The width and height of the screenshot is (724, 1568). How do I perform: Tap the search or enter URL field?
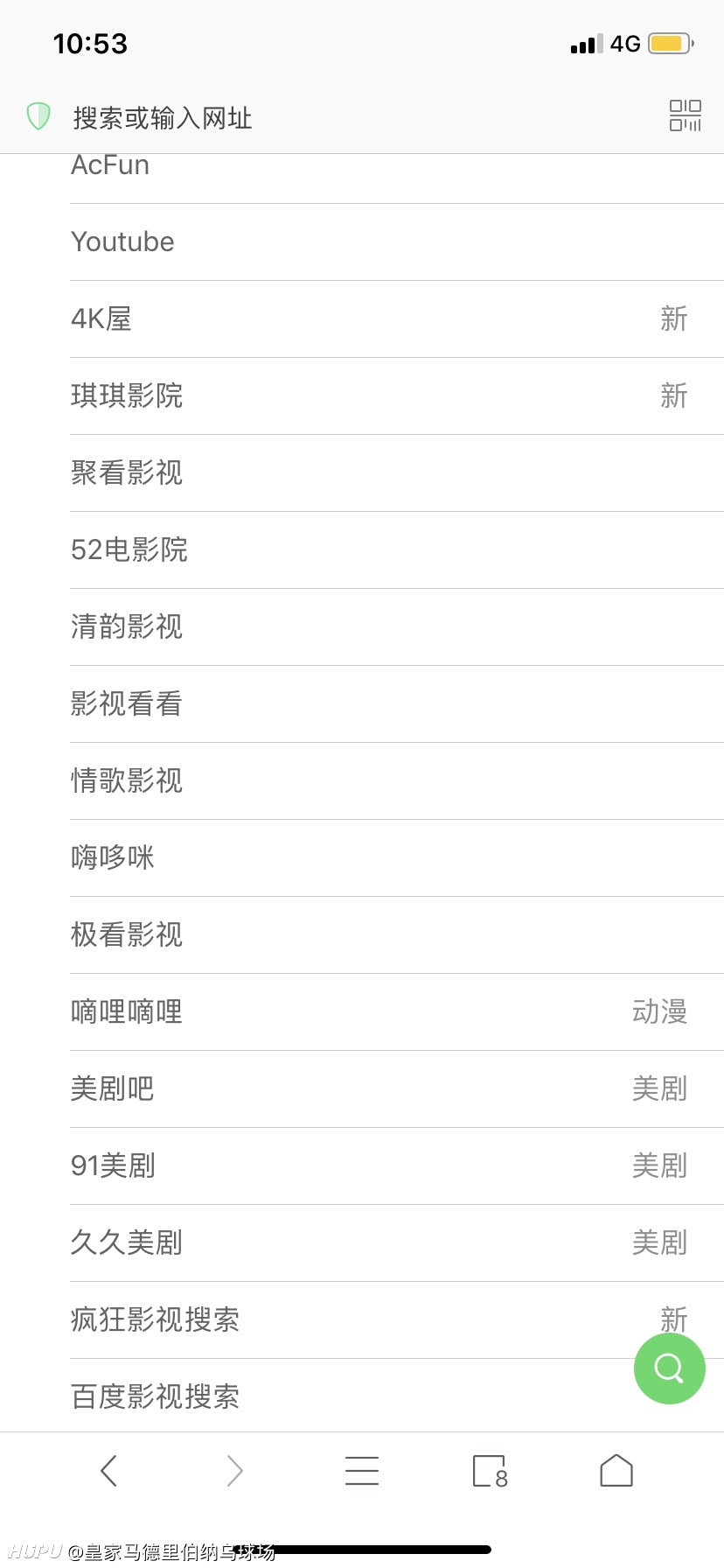[x=350, y=116]
